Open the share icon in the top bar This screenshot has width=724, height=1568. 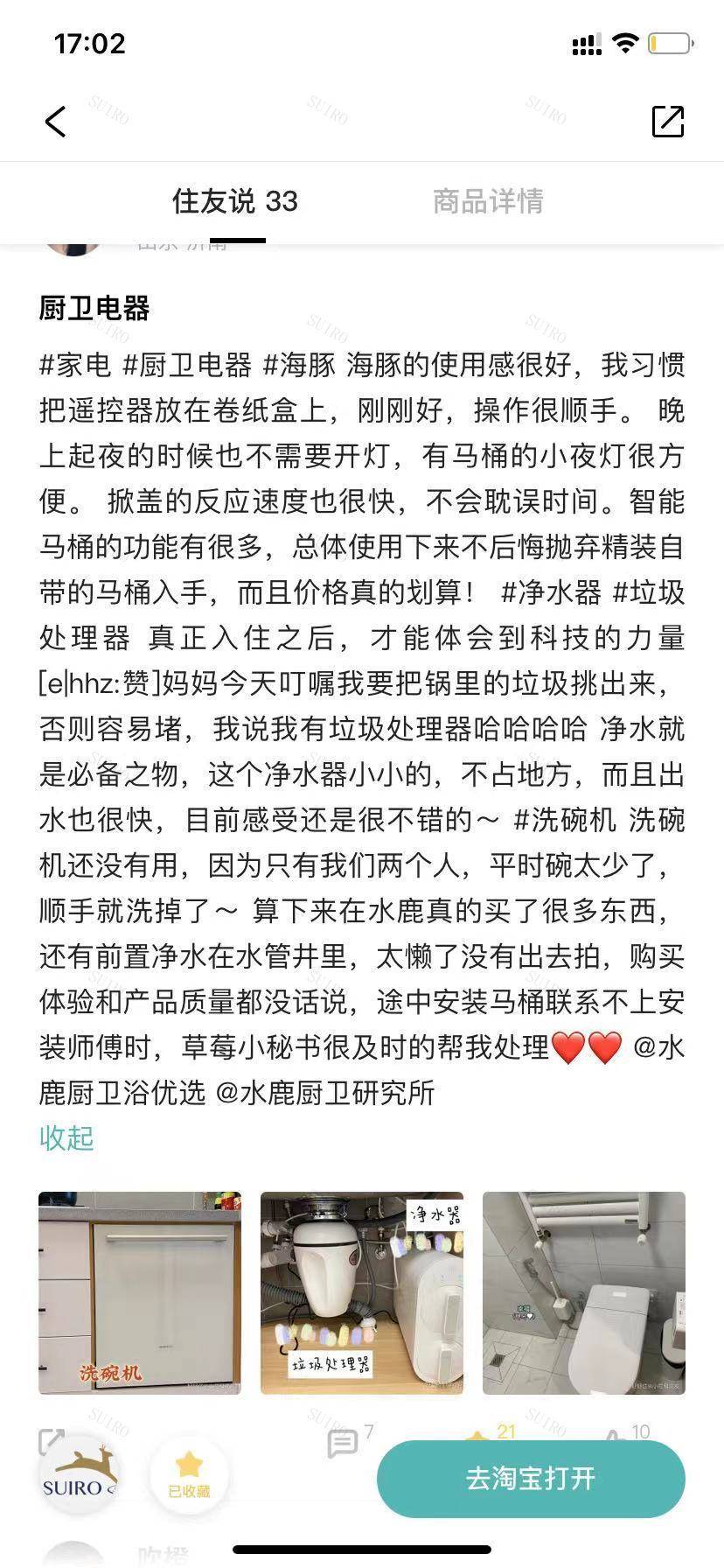click(668, 122)
